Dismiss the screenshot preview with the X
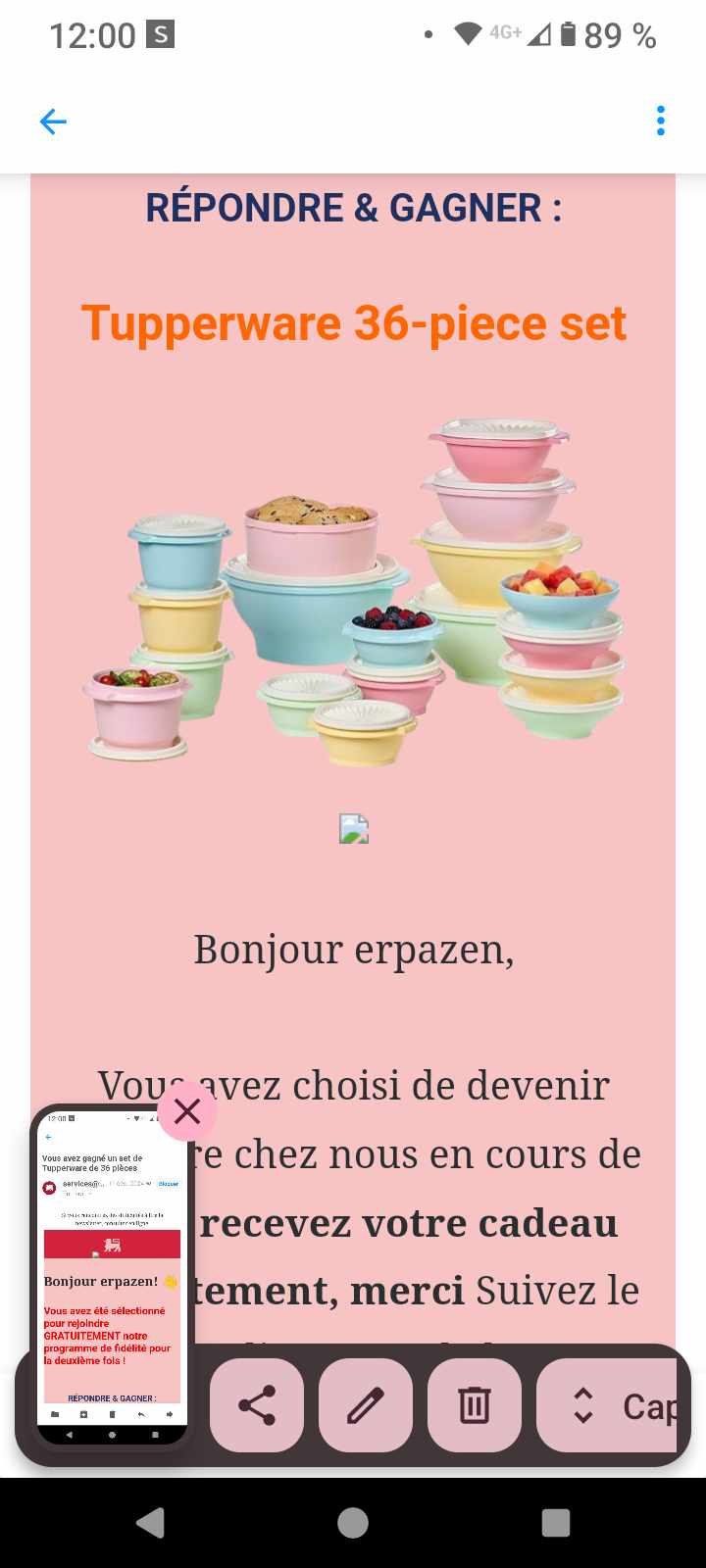 pyautogui.click(x=186, y=1111)
